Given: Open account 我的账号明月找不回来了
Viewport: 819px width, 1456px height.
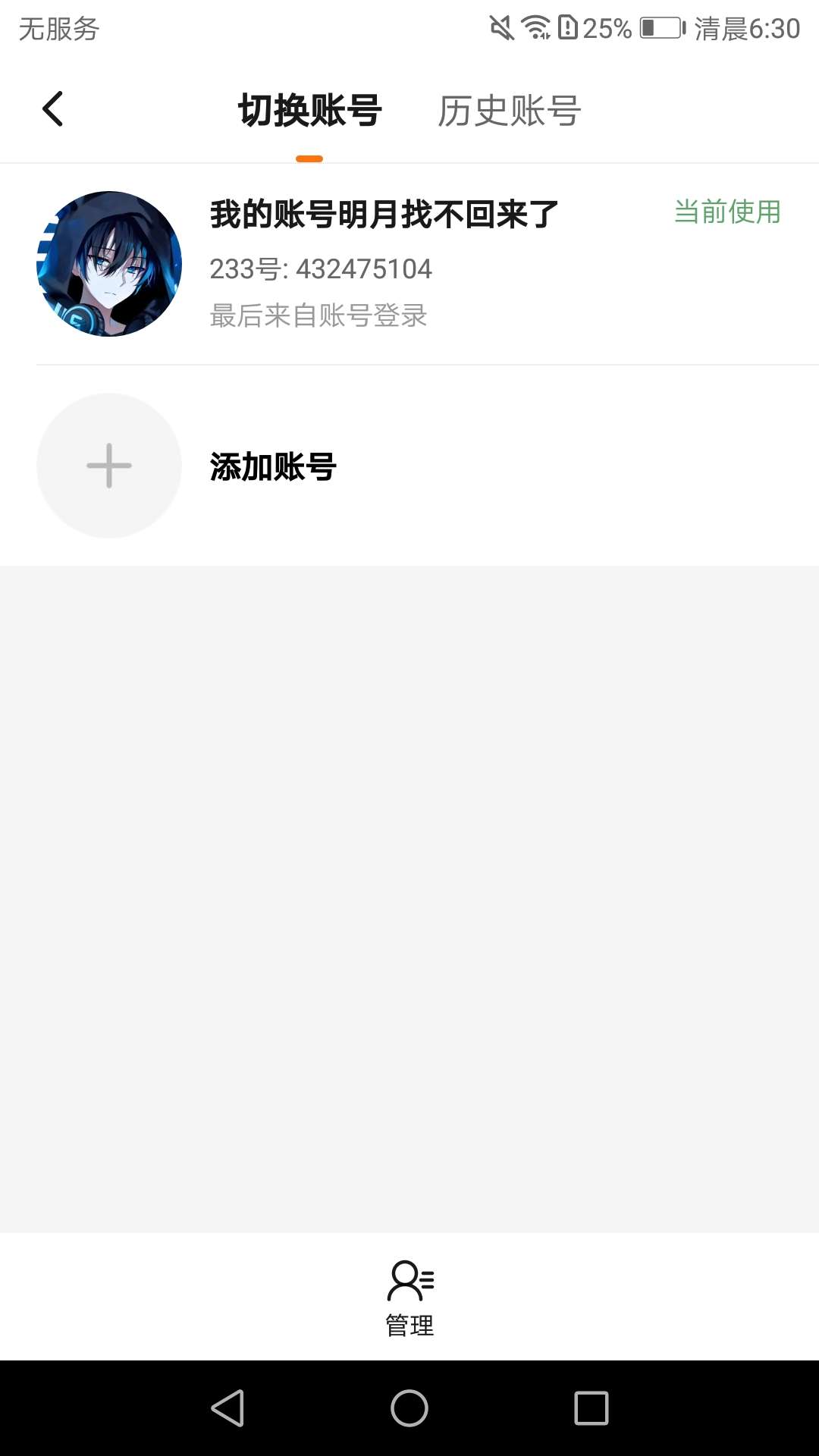Looking at the screenshot, I should [x=409, y=264].
